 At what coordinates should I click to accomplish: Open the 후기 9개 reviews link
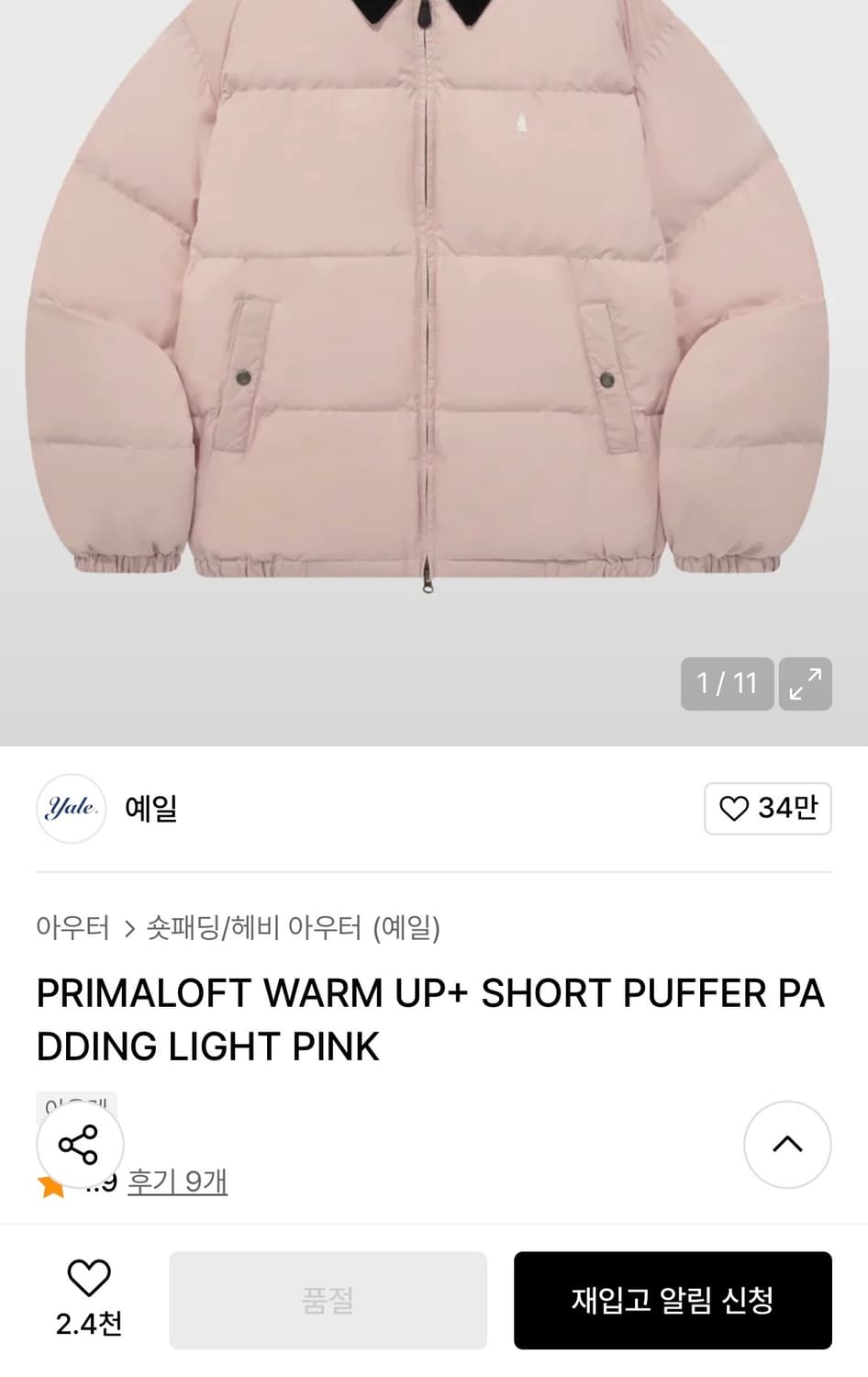coord(179,1182)
